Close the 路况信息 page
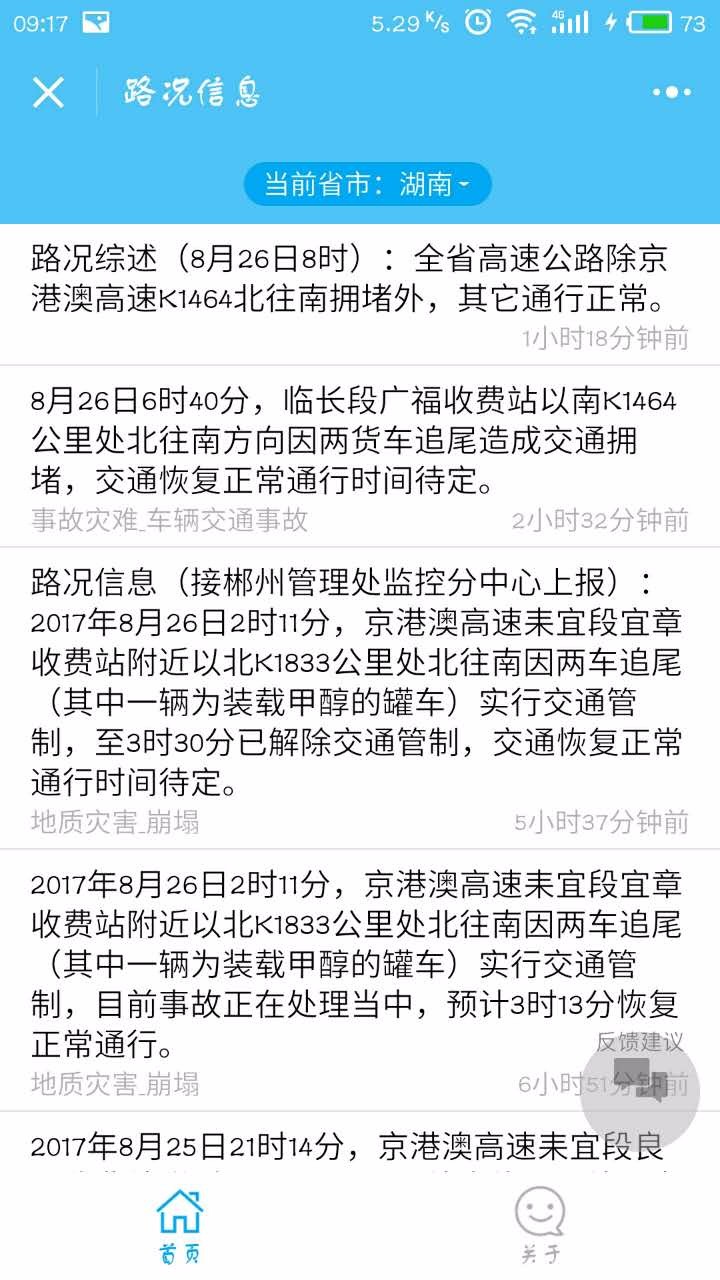 click(48, 92)
